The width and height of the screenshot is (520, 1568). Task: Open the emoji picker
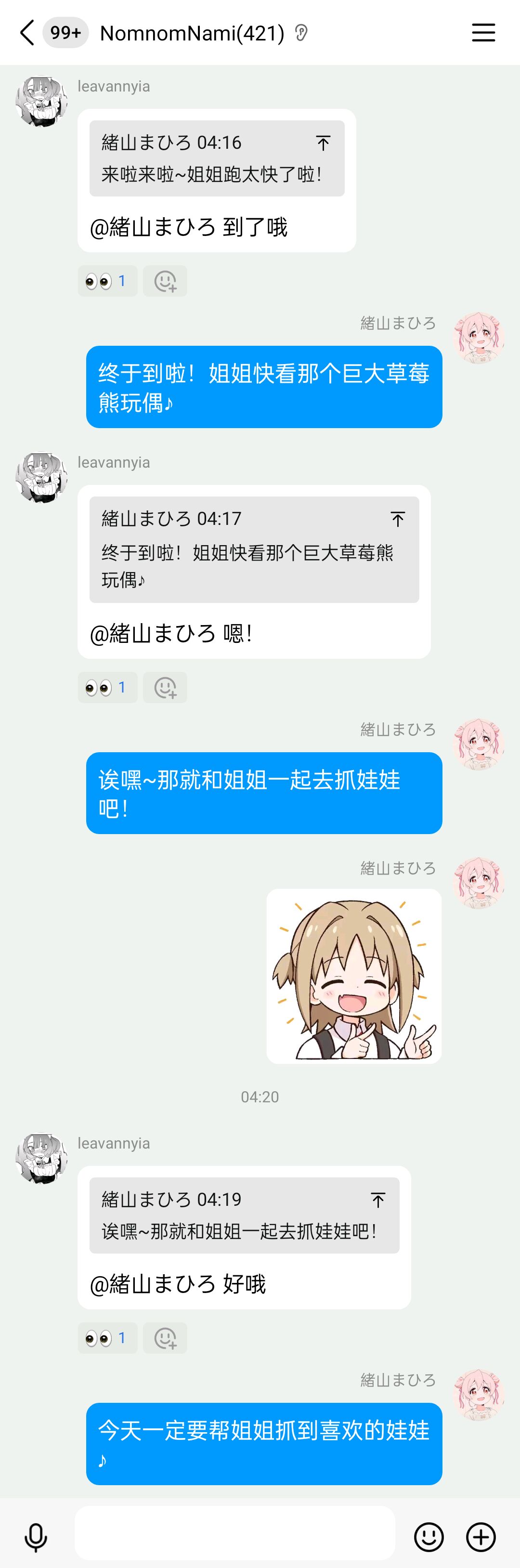429,1537
